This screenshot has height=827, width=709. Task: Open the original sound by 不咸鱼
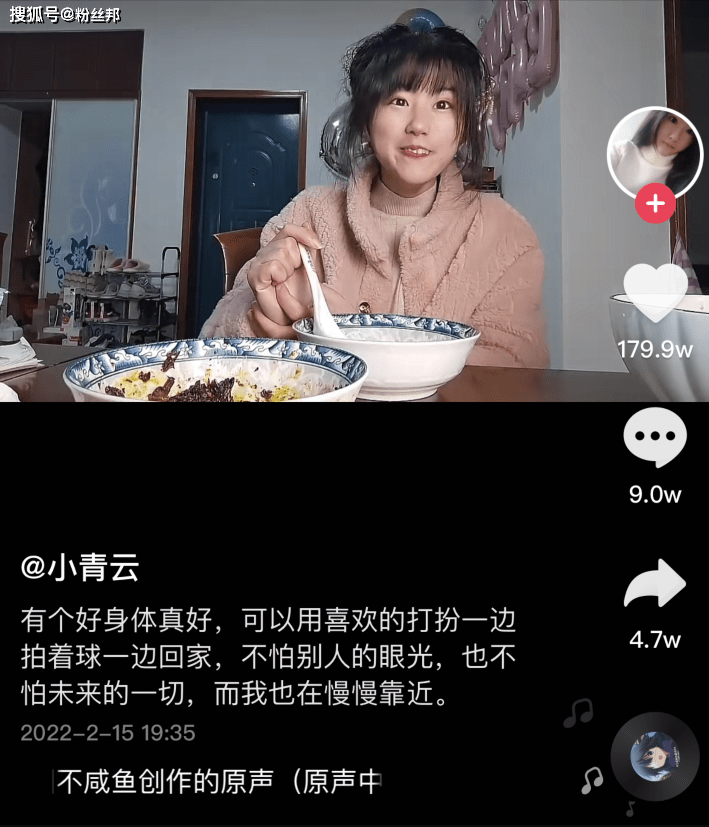tap(220, 781)
